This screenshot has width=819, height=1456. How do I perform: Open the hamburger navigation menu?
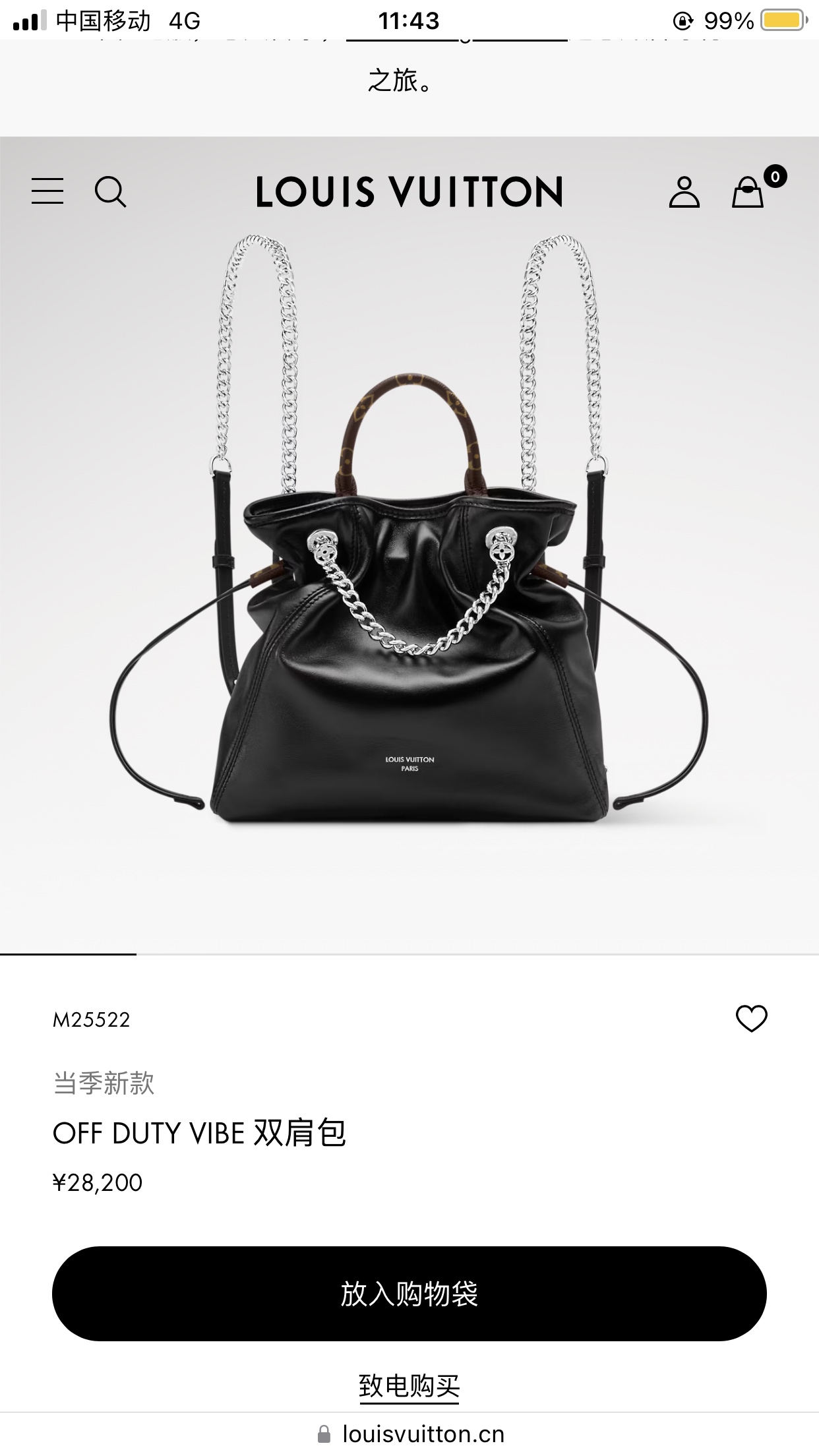coord(47,191)
